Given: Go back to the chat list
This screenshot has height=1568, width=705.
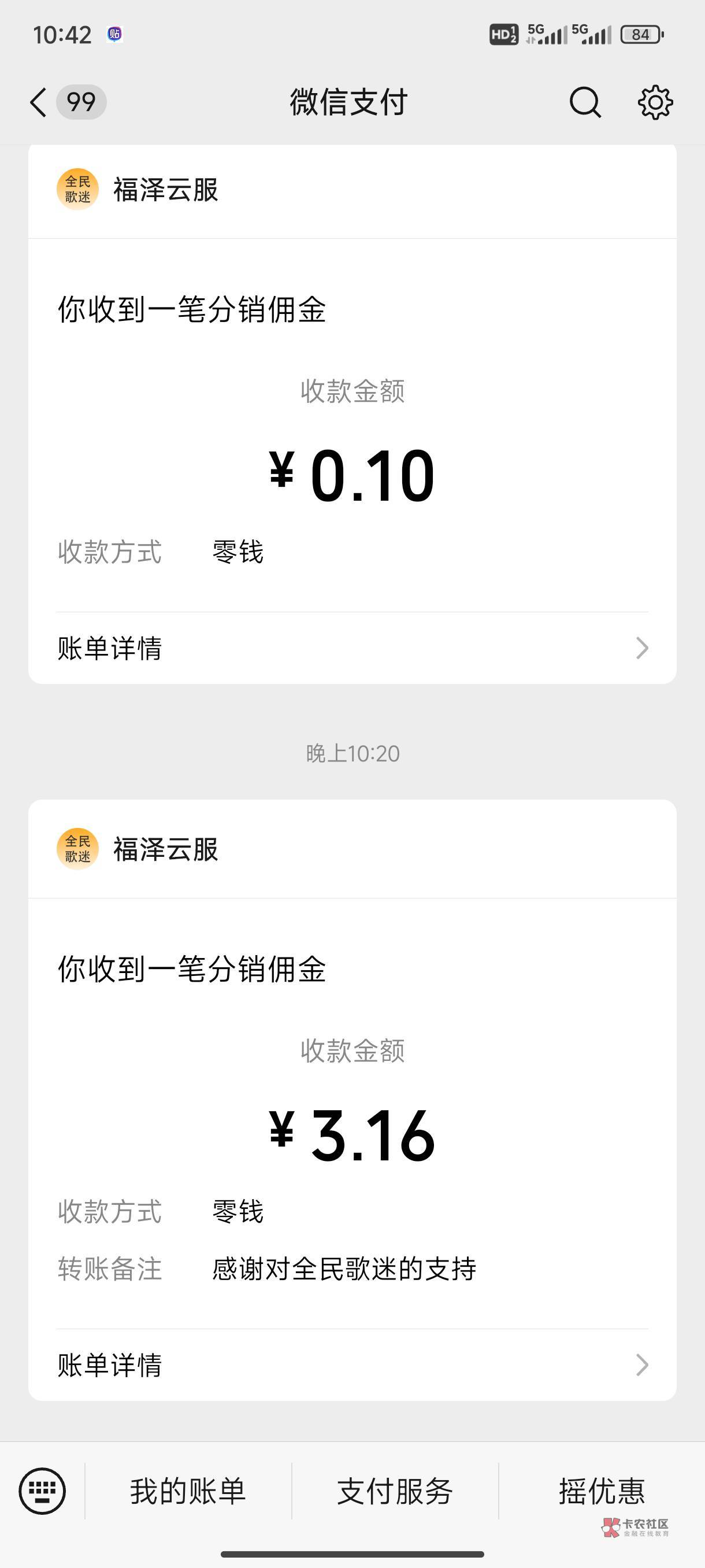Looking at the screenshot, I should tap(39, 102).
